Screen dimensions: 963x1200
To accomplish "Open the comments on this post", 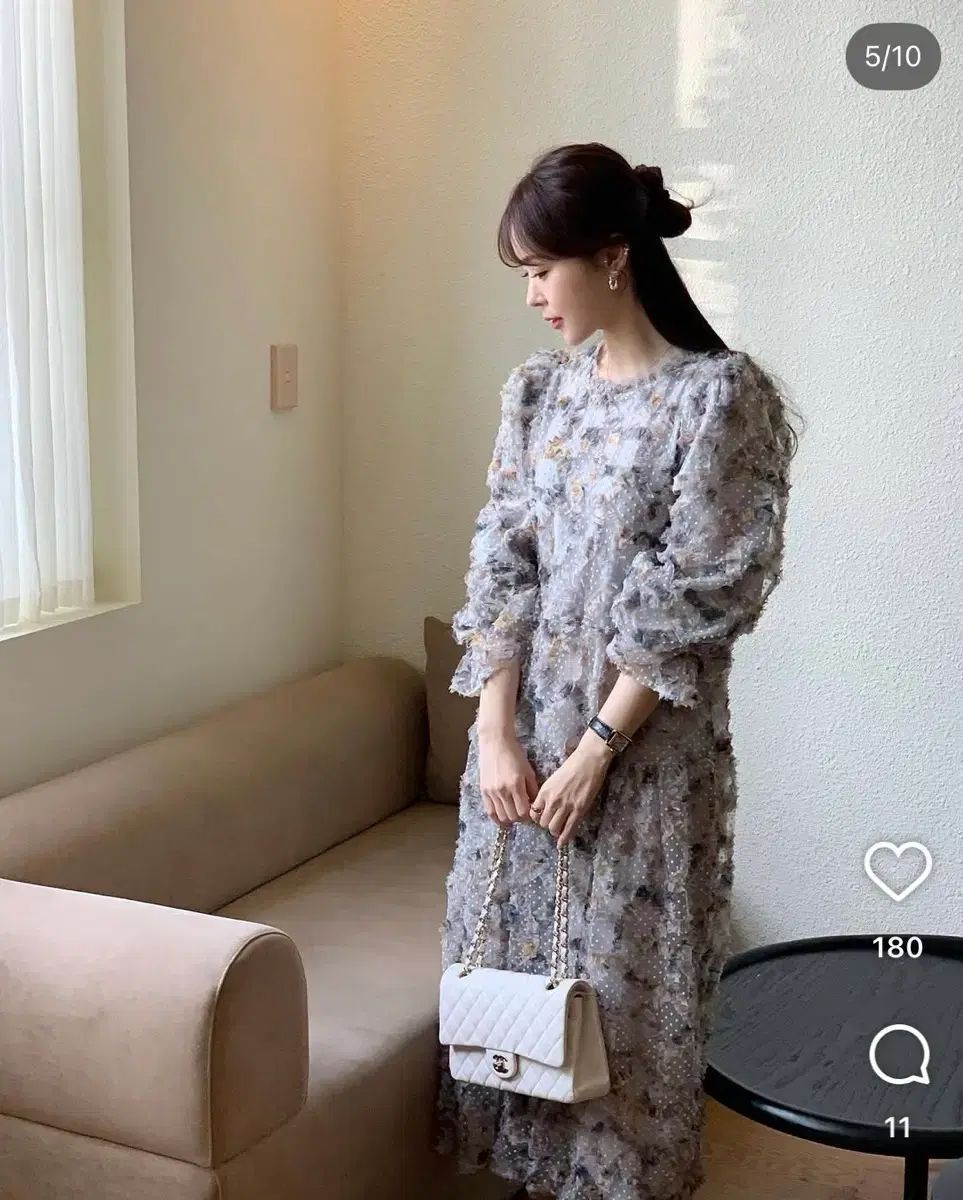I will (898, 1055).
